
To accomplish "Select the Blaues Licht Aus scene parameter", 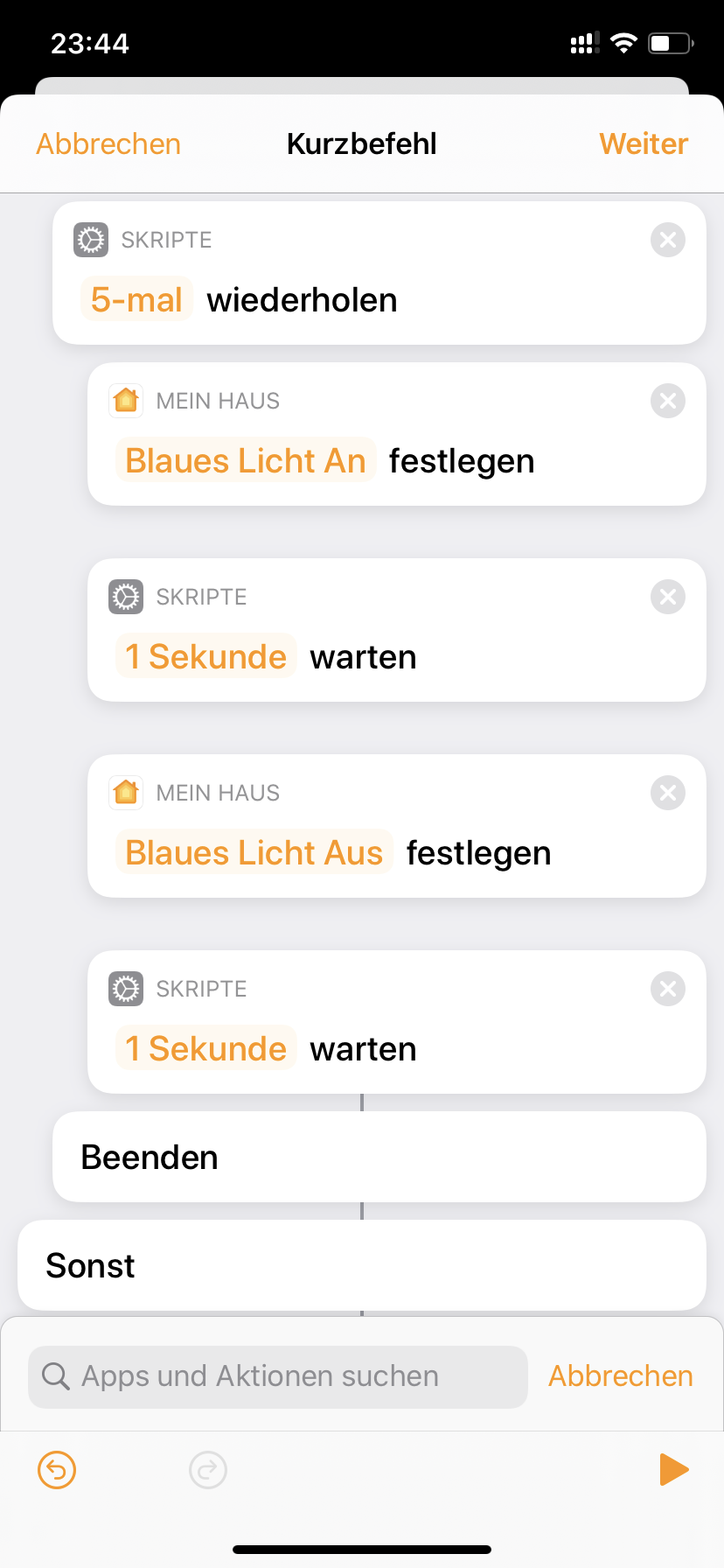I will tap(254, 853).
